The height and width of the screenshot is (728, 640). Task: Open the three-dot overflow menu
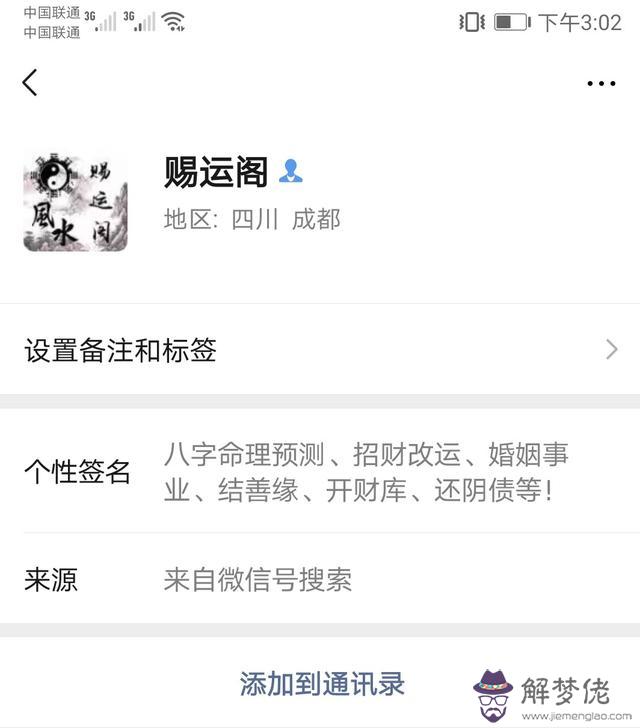coord(601,84)
